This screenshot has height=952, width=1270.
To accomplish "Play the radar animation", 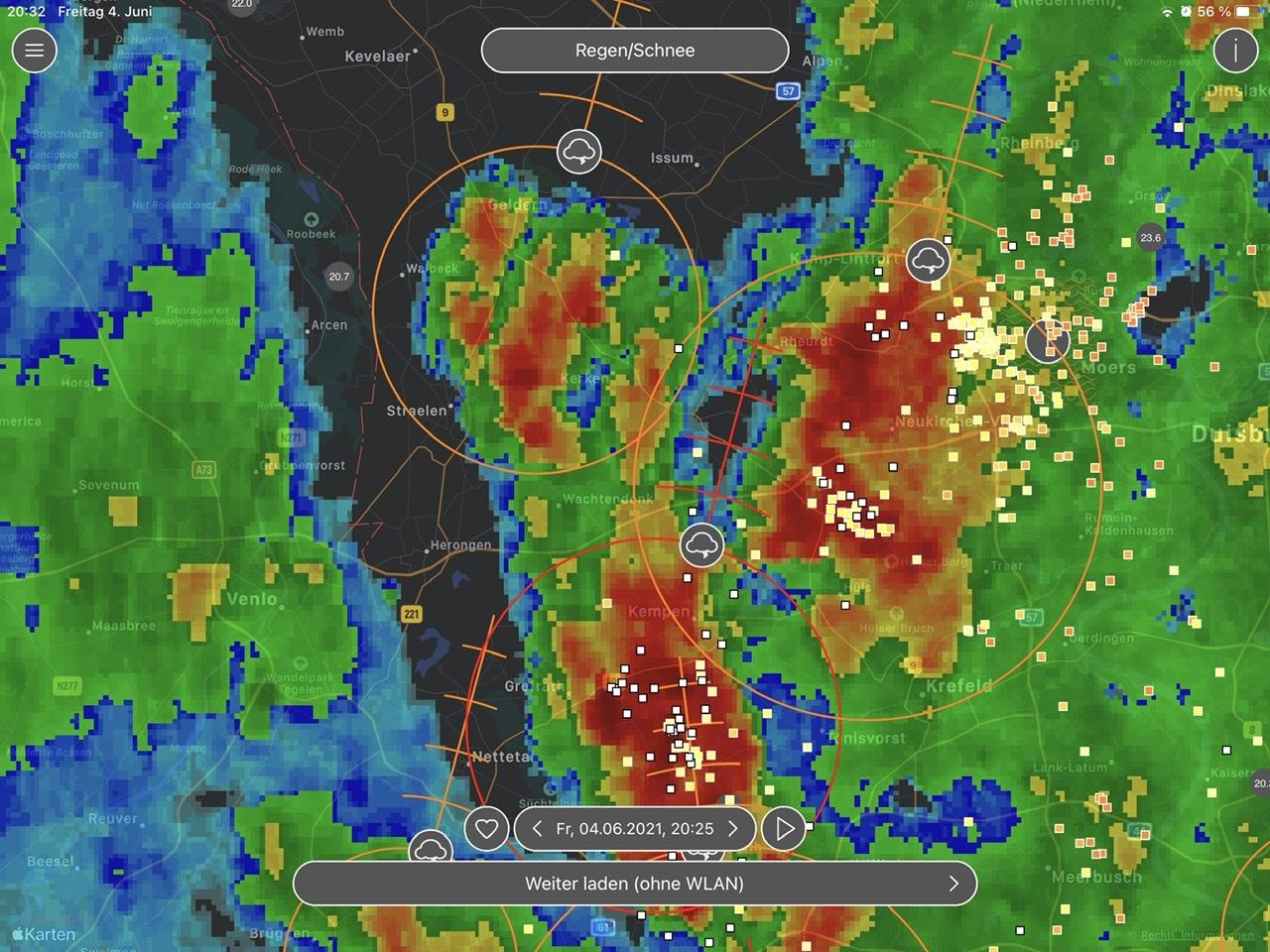I will coord(784,828).
